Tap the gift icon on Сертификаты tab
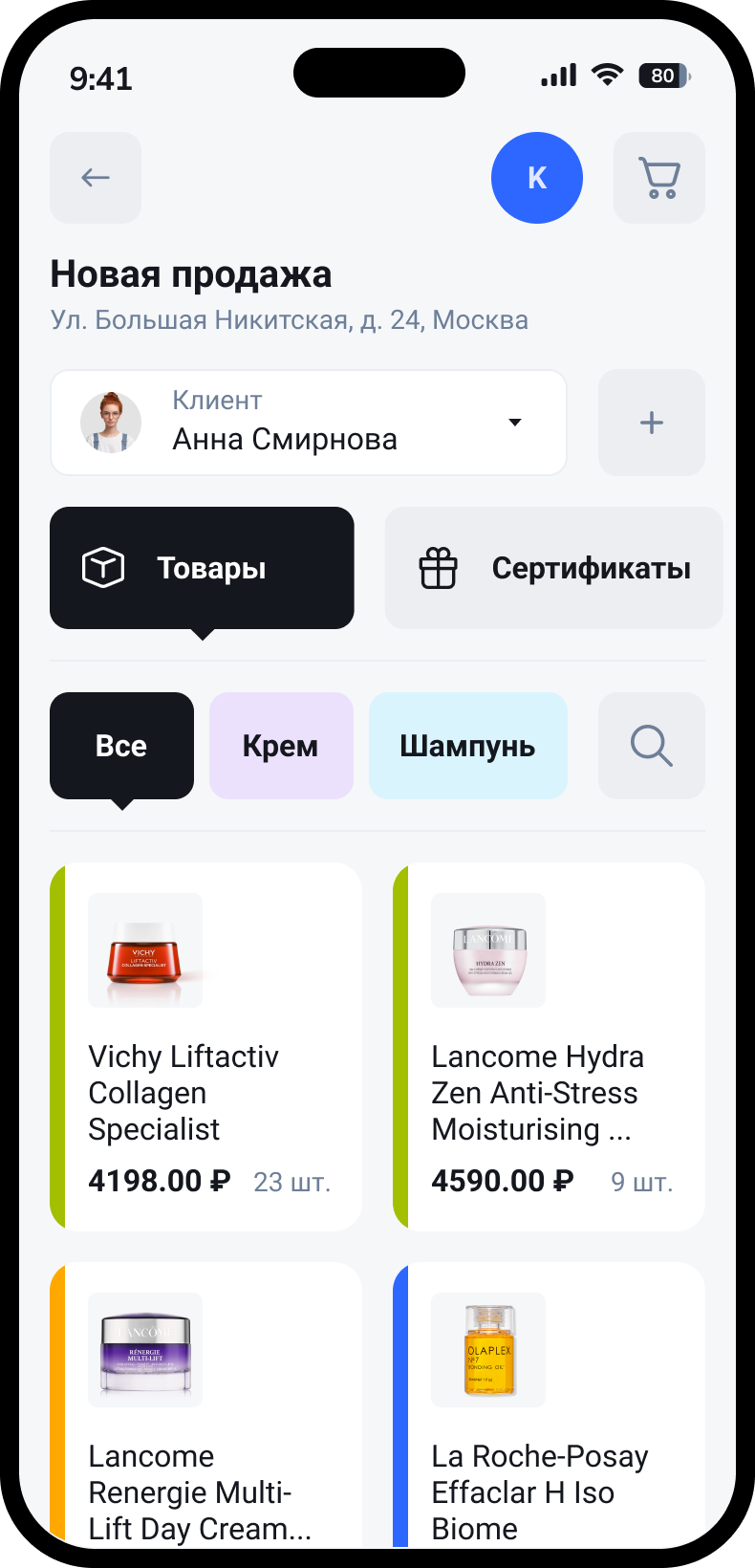 [439, 567]
